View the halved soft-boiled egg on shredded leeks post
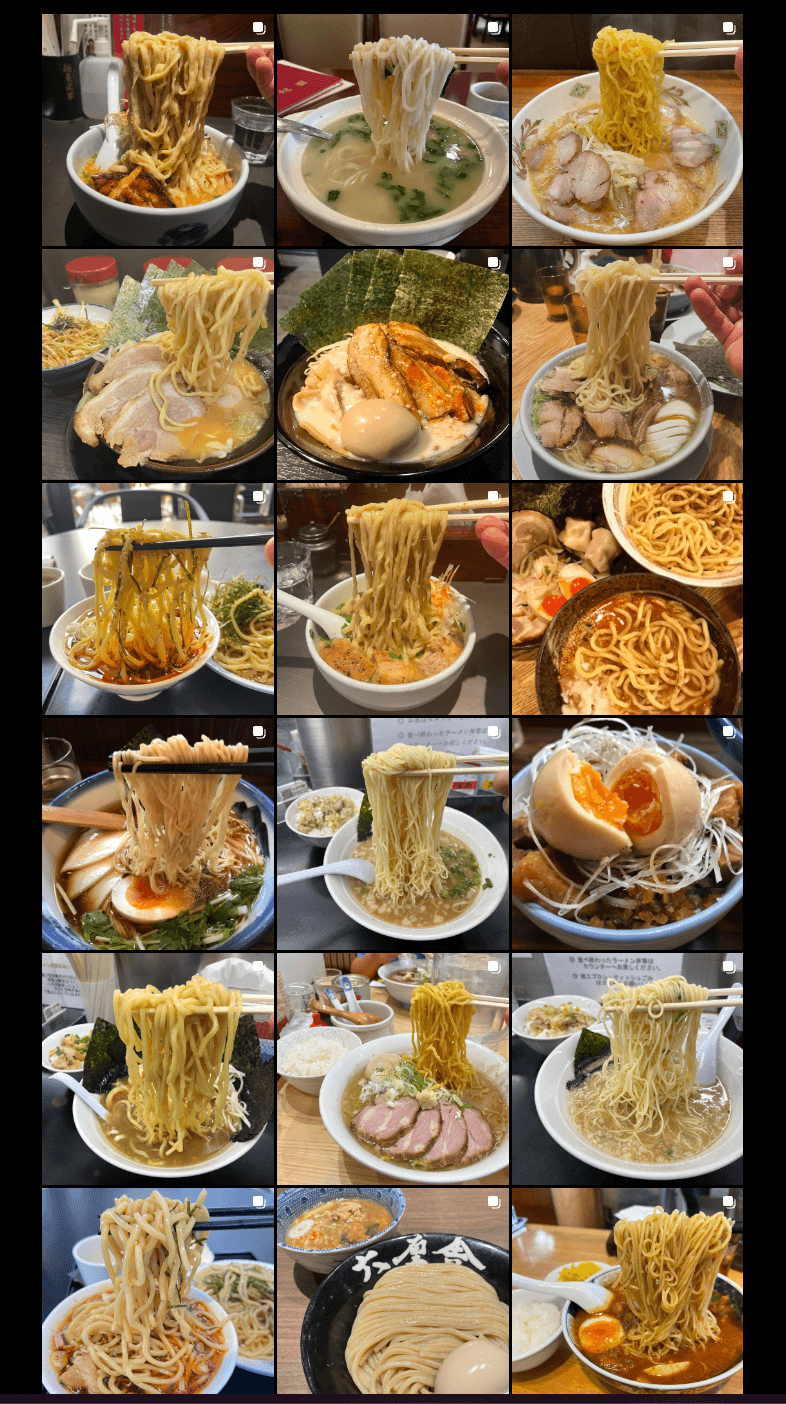This screenshot has width=786, height=1404. point(627,833)
